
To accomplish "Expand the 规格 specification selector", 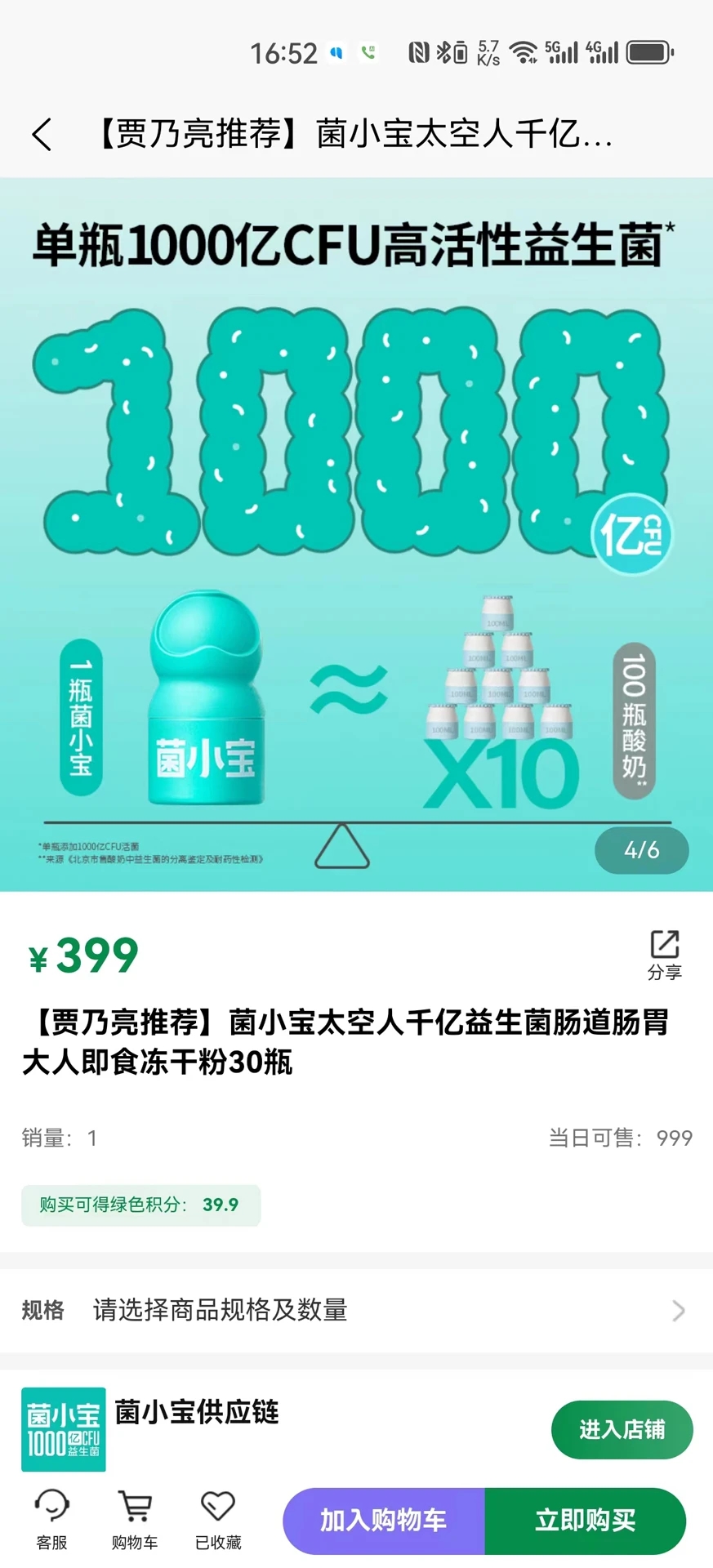I will click(x=42, y=1311).
